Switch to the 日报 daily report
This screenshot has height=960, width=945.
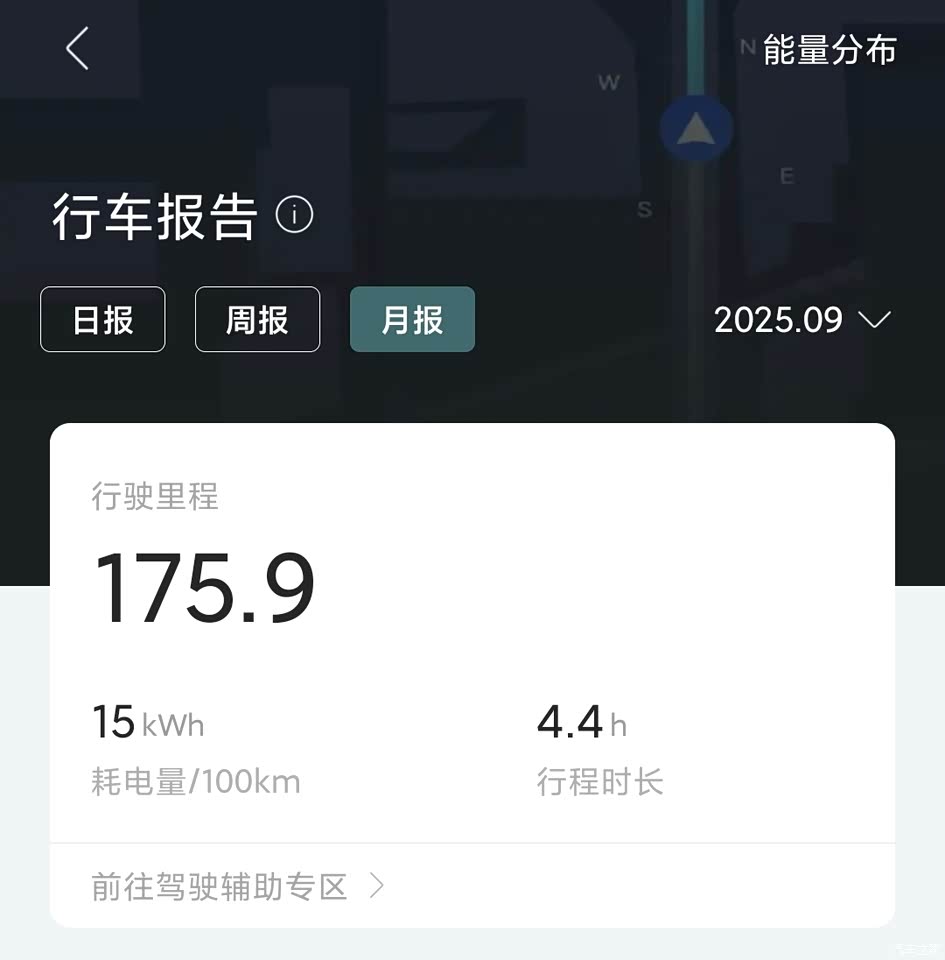click(x=103, y=320)
